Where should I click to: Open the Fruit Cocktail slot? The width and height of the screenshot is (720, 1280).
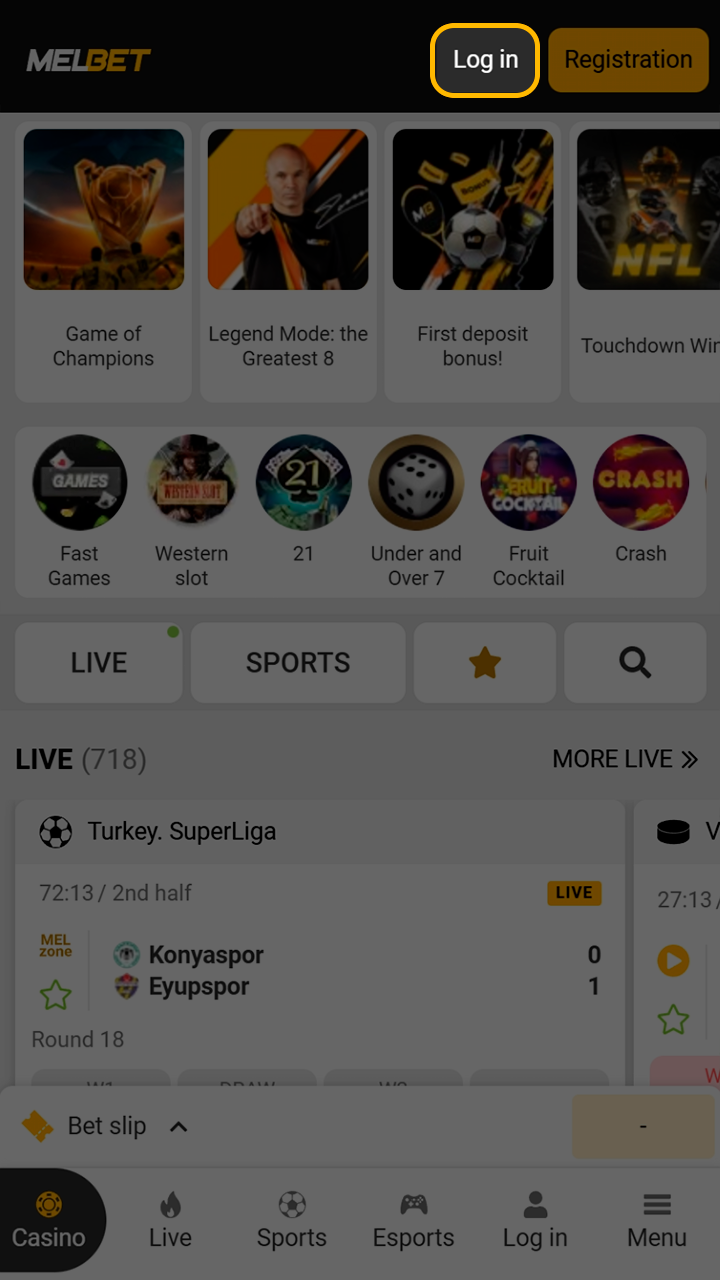528,482
